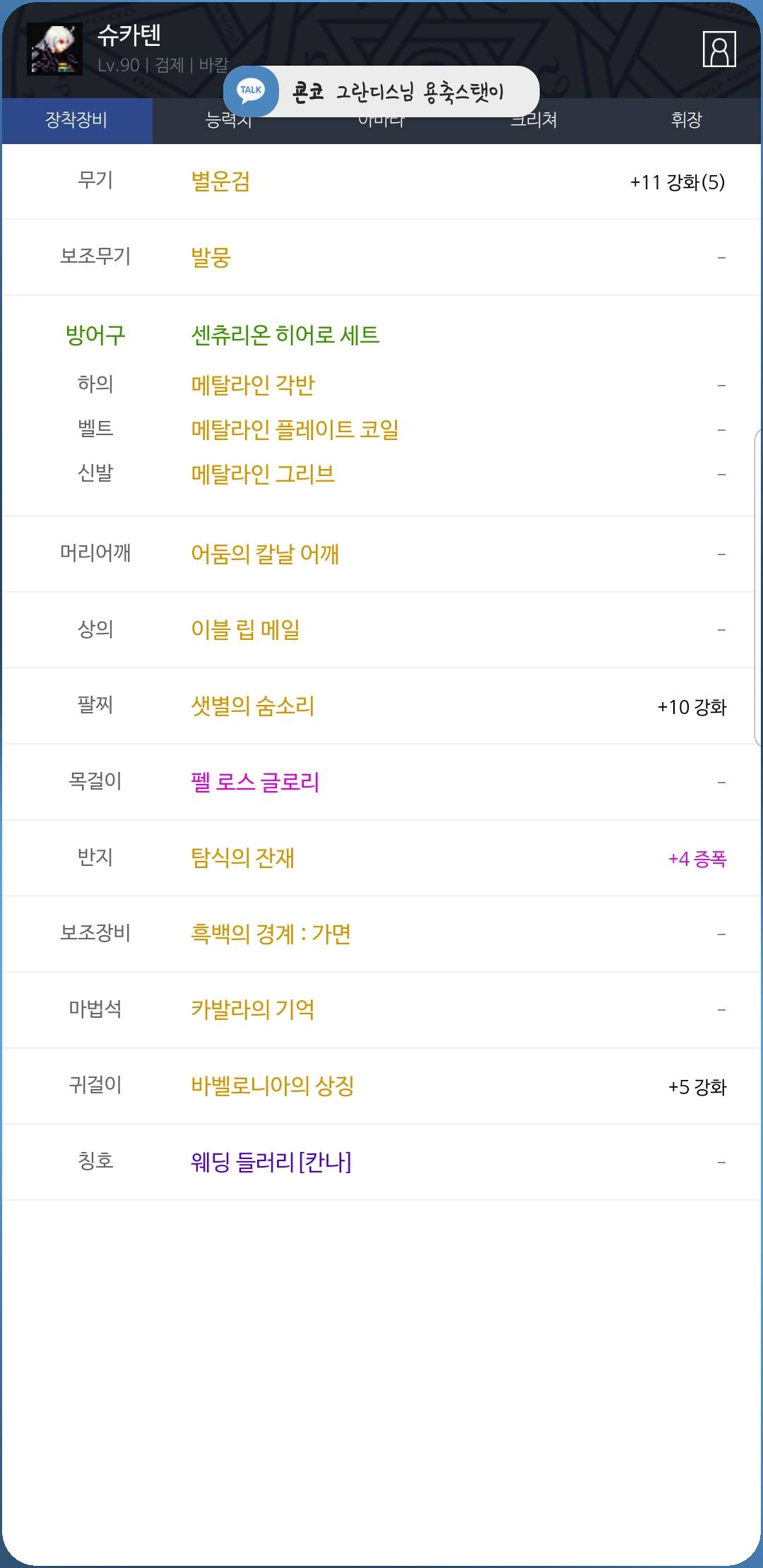Screen dimensions: 763x1568
Task: Open the title 웨딩 들러리 [칸나]
Action: (271, 1162)
